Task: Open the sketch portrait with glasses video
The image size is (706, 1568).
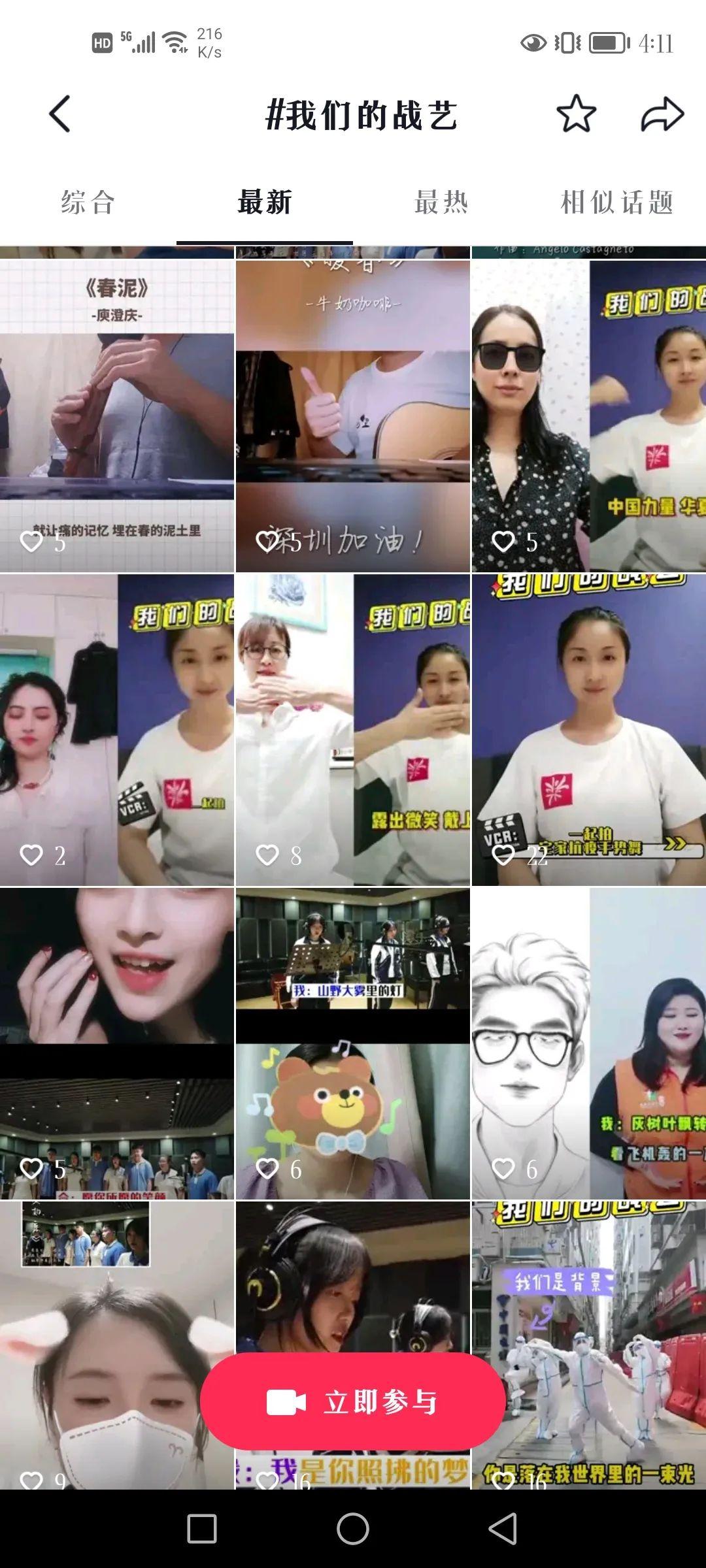Action: click(588, 1043)
